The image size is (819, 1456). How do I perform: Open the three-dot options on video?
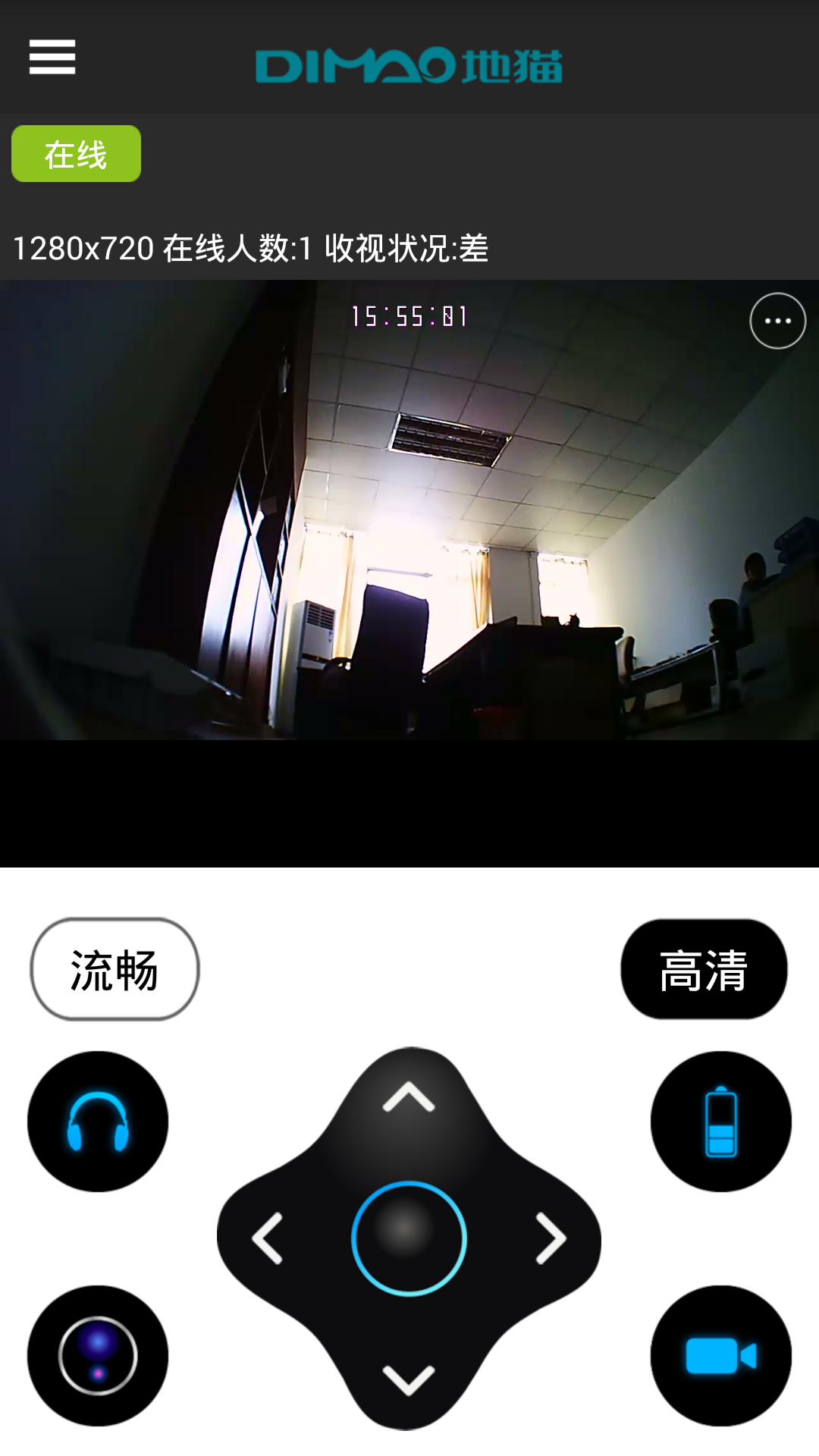(777, 321)
